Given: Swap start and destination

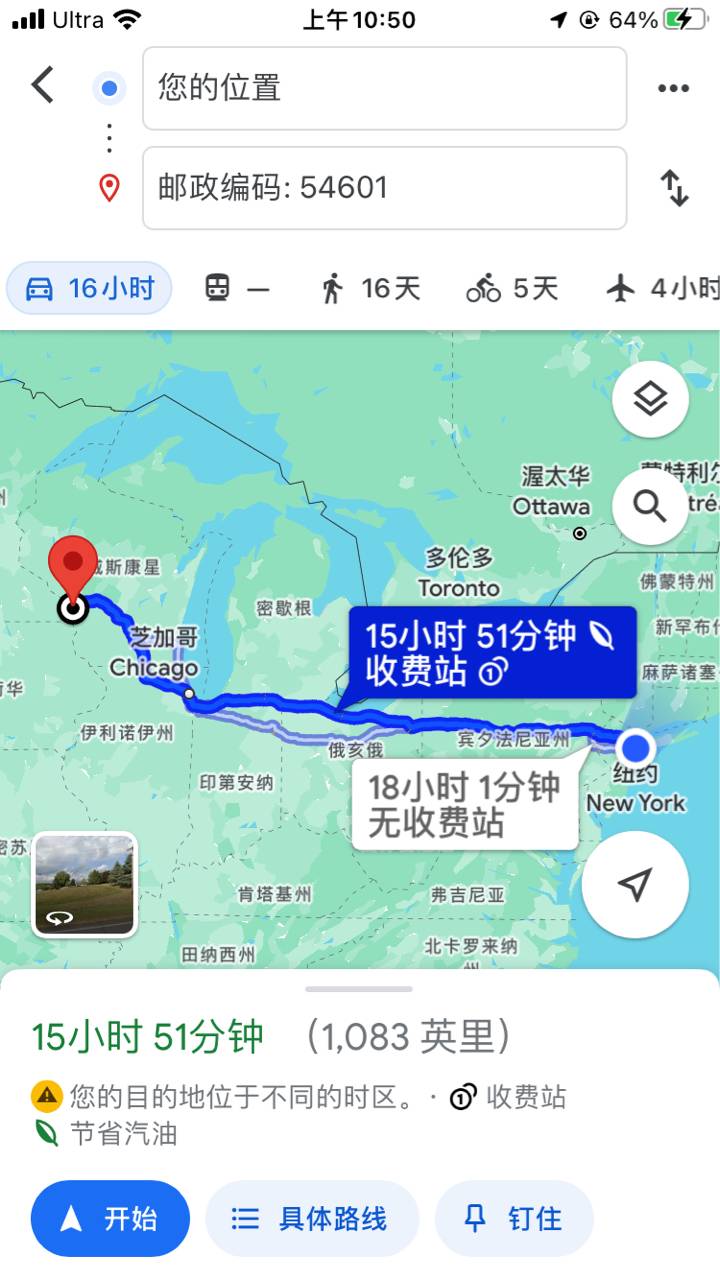Looking at the screenshot, I should pyautogui.click(x=675, y=188).
